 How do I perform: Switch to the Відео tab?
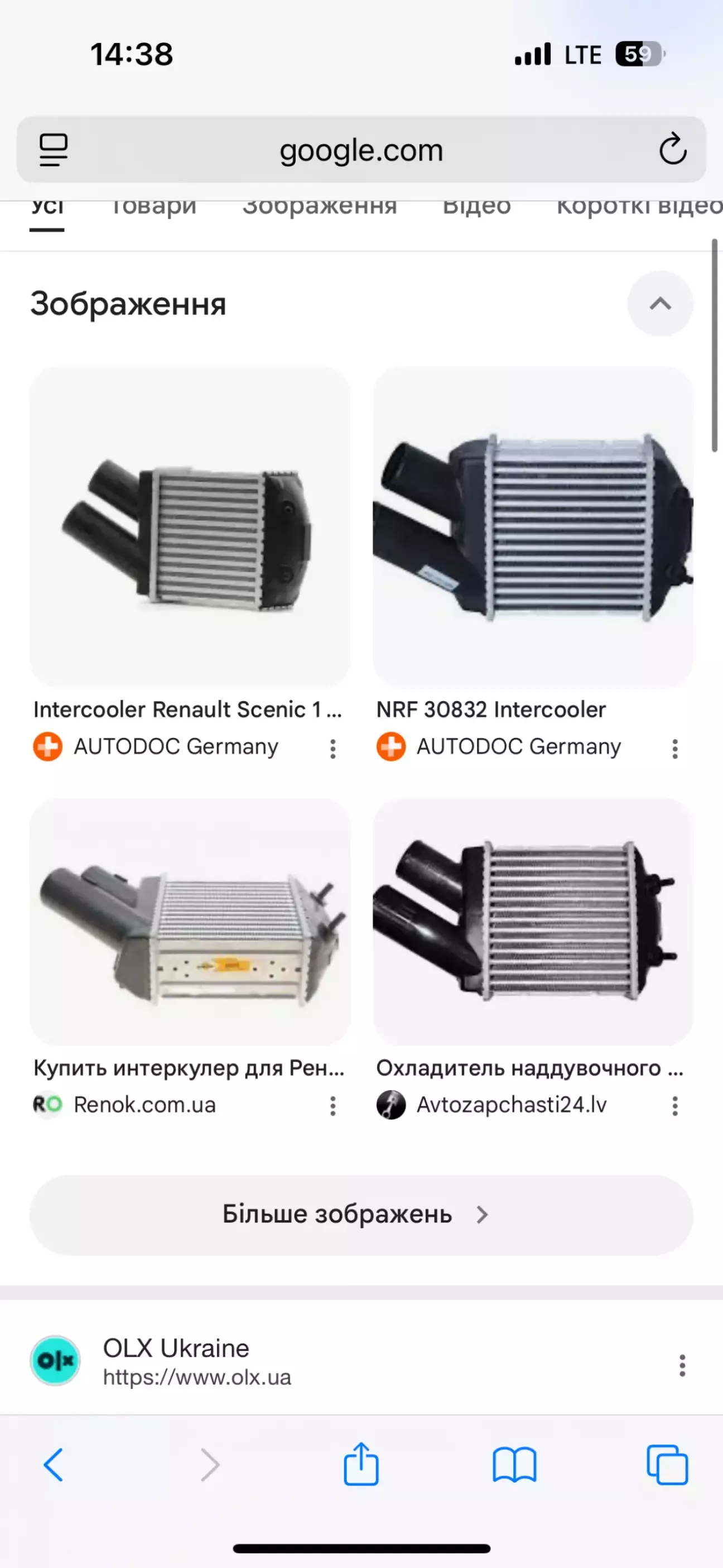click(476, 208)
